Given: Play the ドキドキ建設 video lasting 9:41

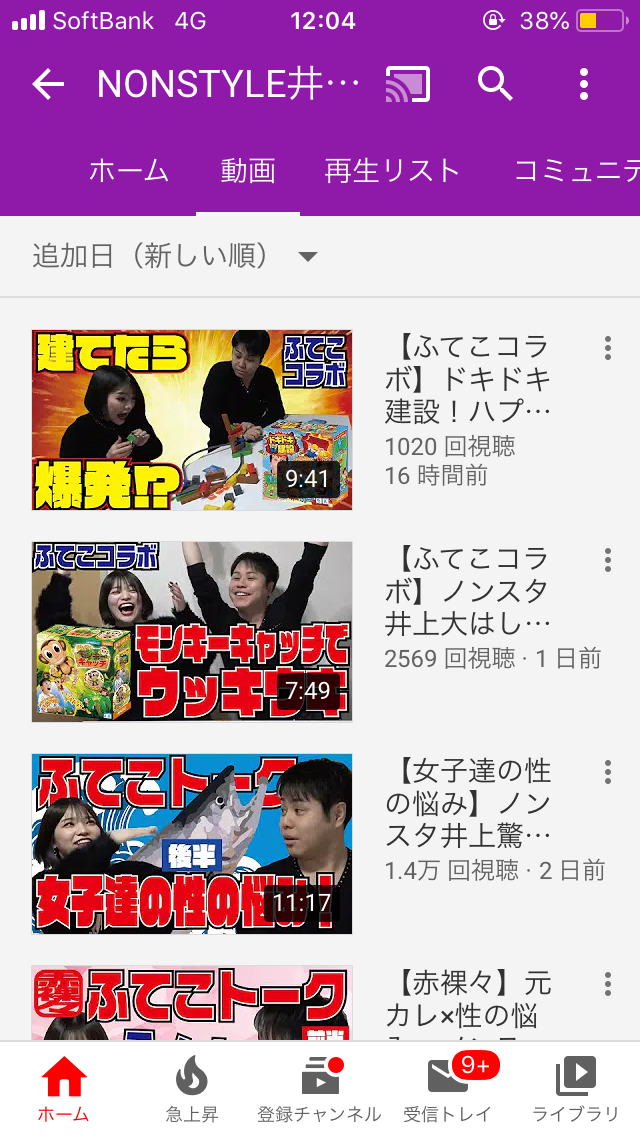Looking at the screenshot, I should (x=192, y=420).
